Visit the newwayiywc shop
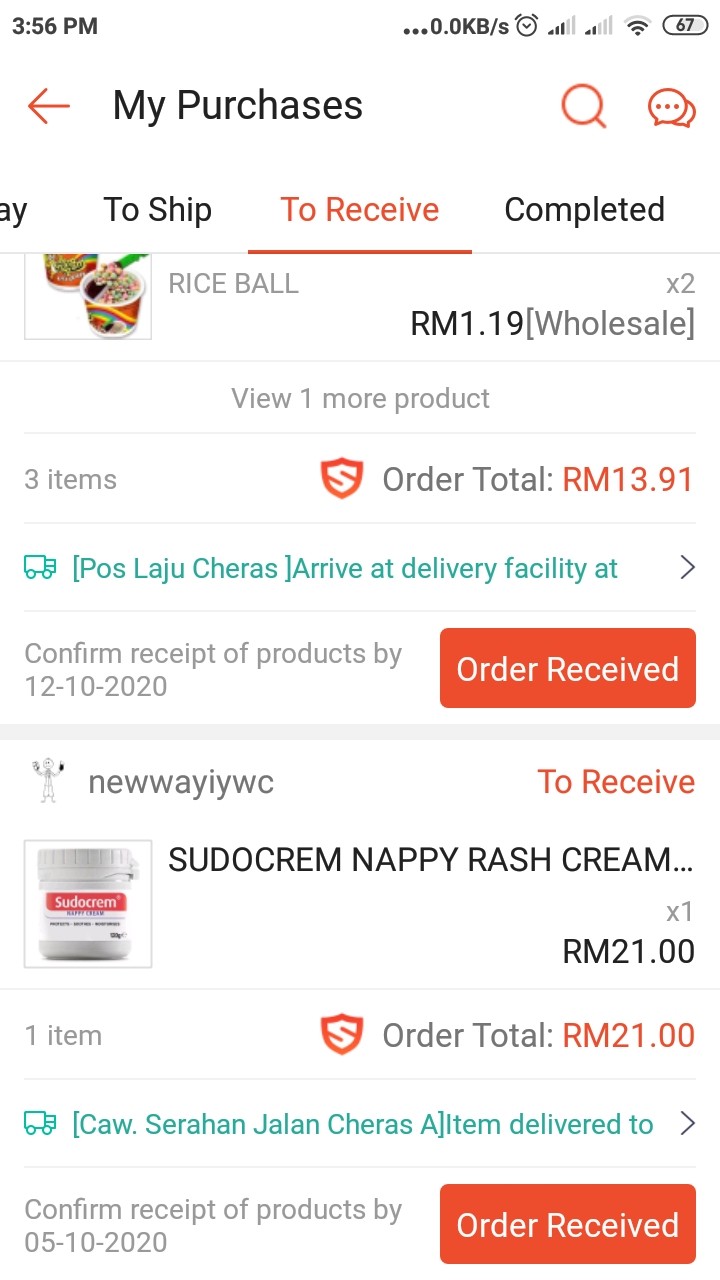 point(180,782)
